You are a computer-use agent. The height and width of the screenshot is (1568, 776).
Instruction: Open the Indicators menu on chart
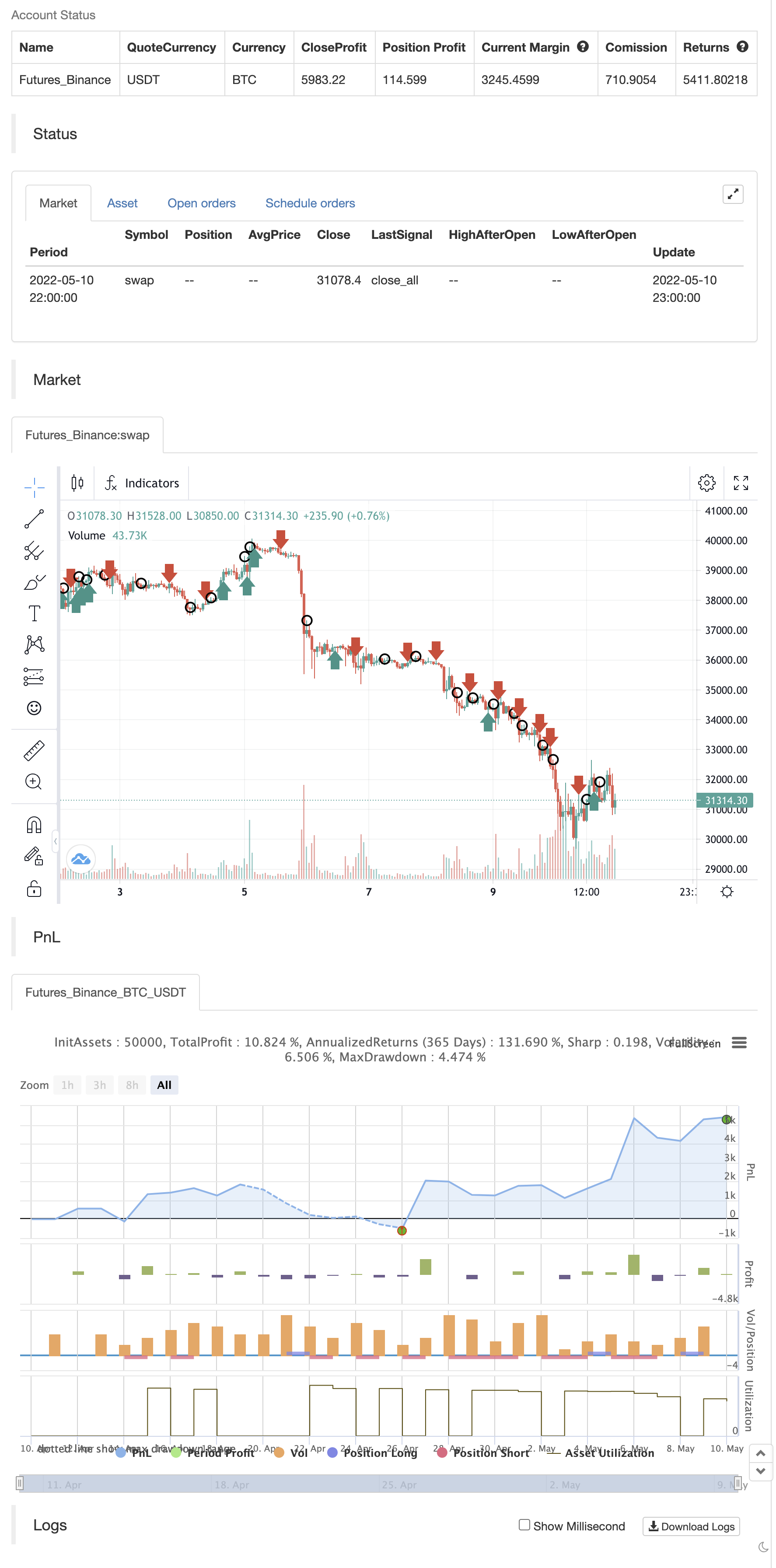point(143,483)
